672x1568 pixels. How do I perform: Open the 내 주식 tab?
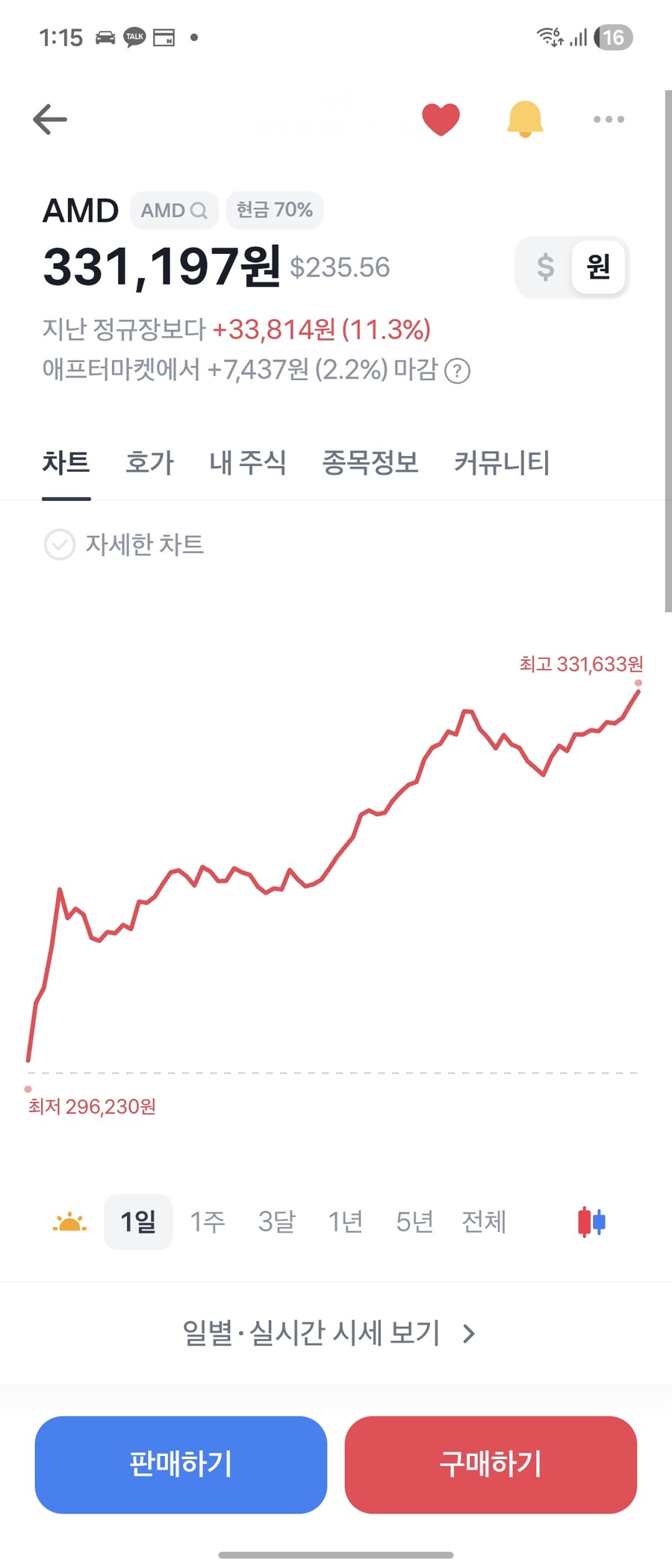[x=248, y=463]
